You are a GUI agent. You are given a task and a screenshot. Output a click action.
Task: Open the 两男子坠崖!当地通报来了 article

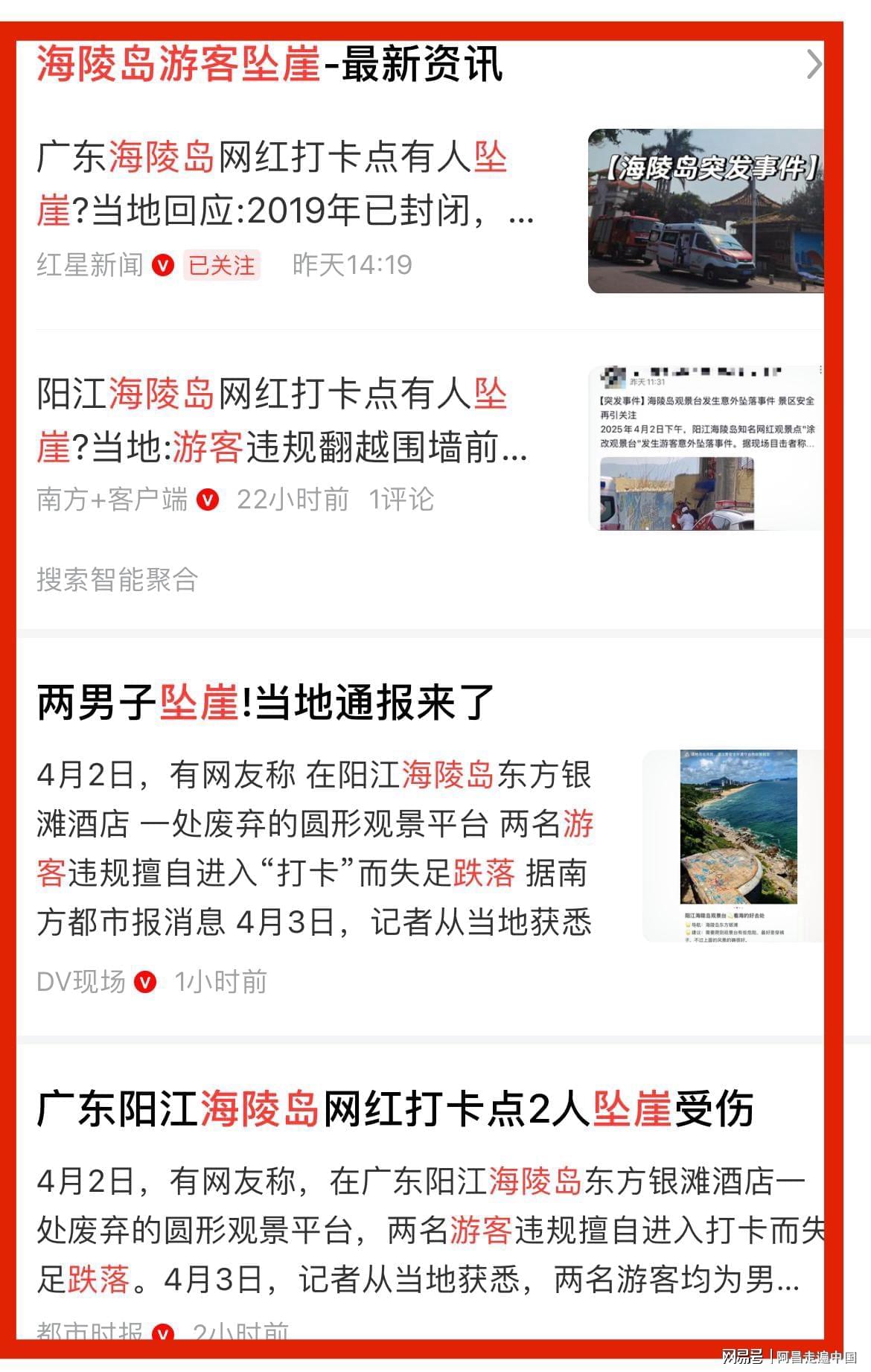coord(266,703)
